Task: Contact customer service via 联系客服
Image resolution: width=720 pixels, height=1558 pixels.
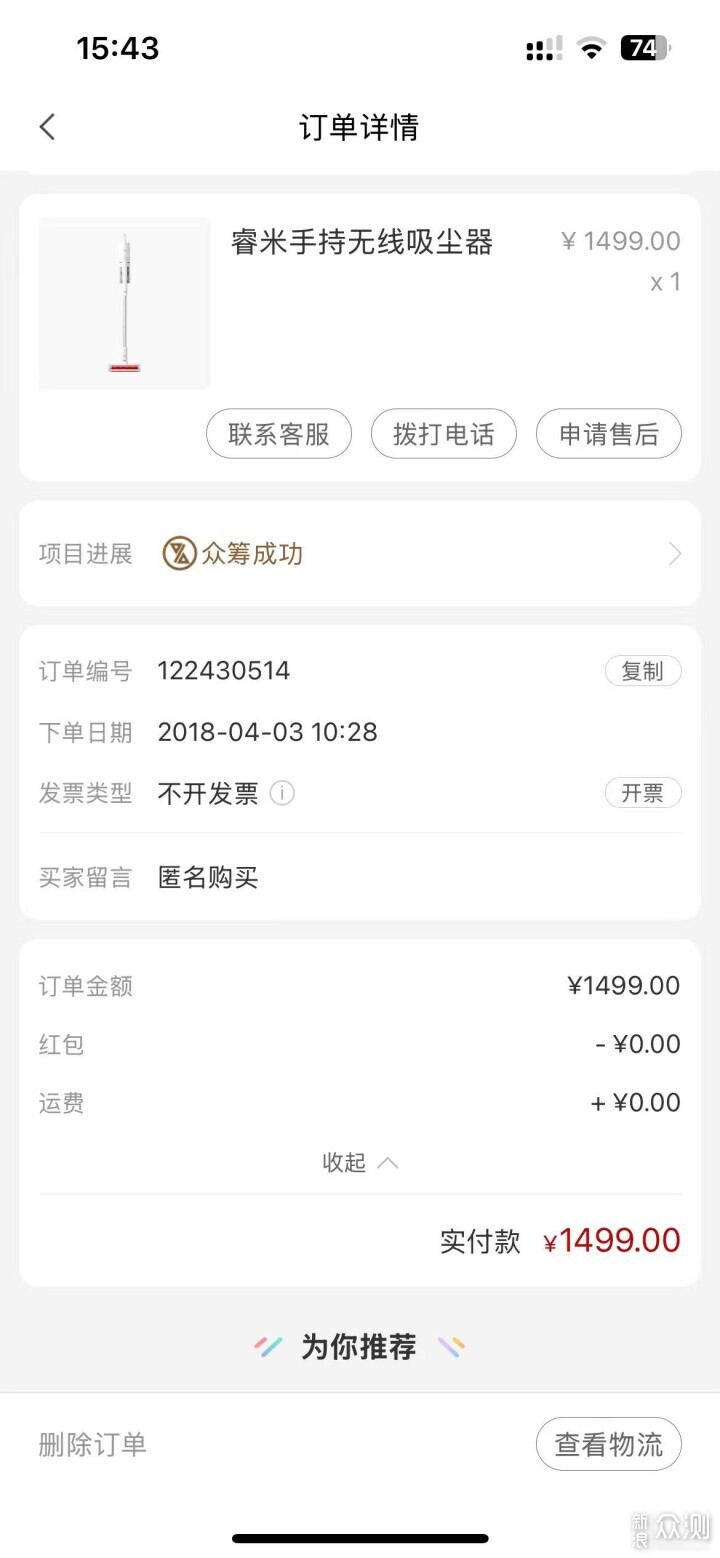Action: [278, 433]
